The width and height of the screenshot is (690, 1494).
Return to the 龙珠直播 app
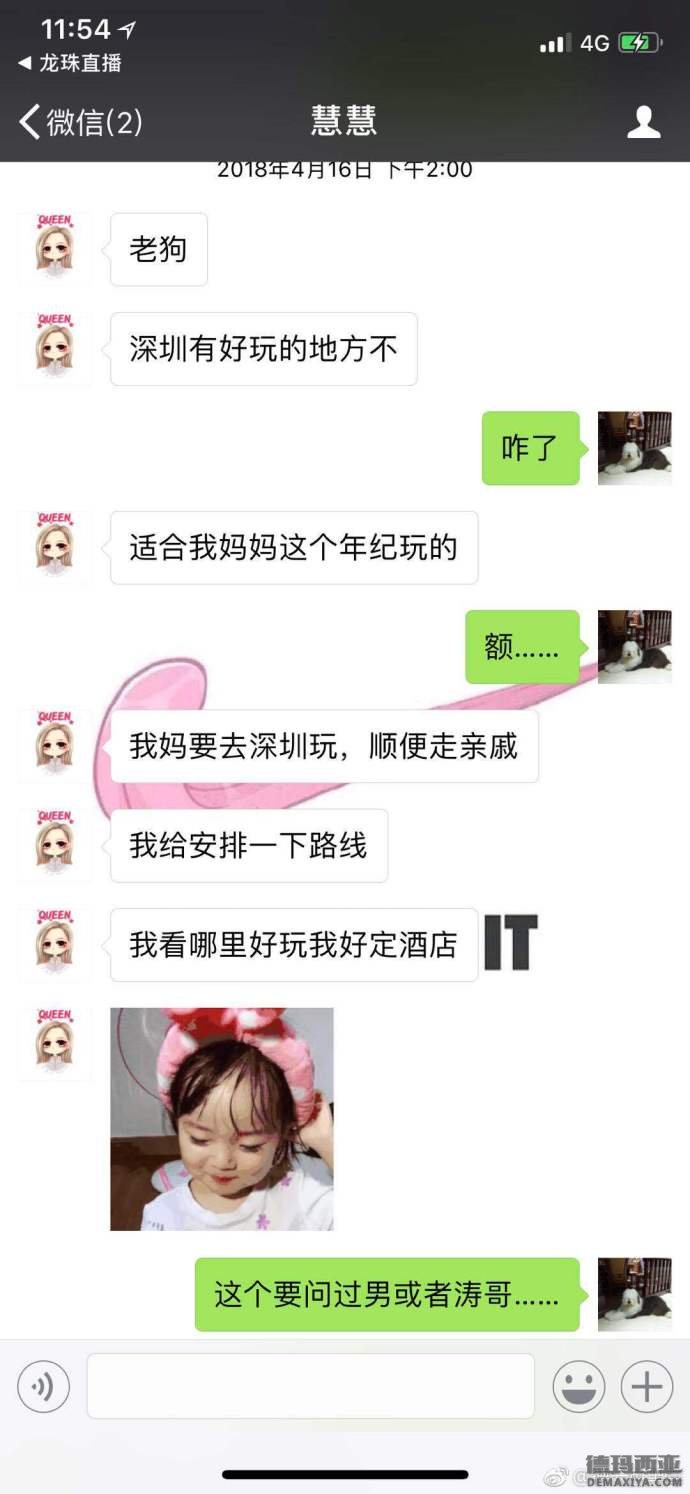tap(70, 63)
